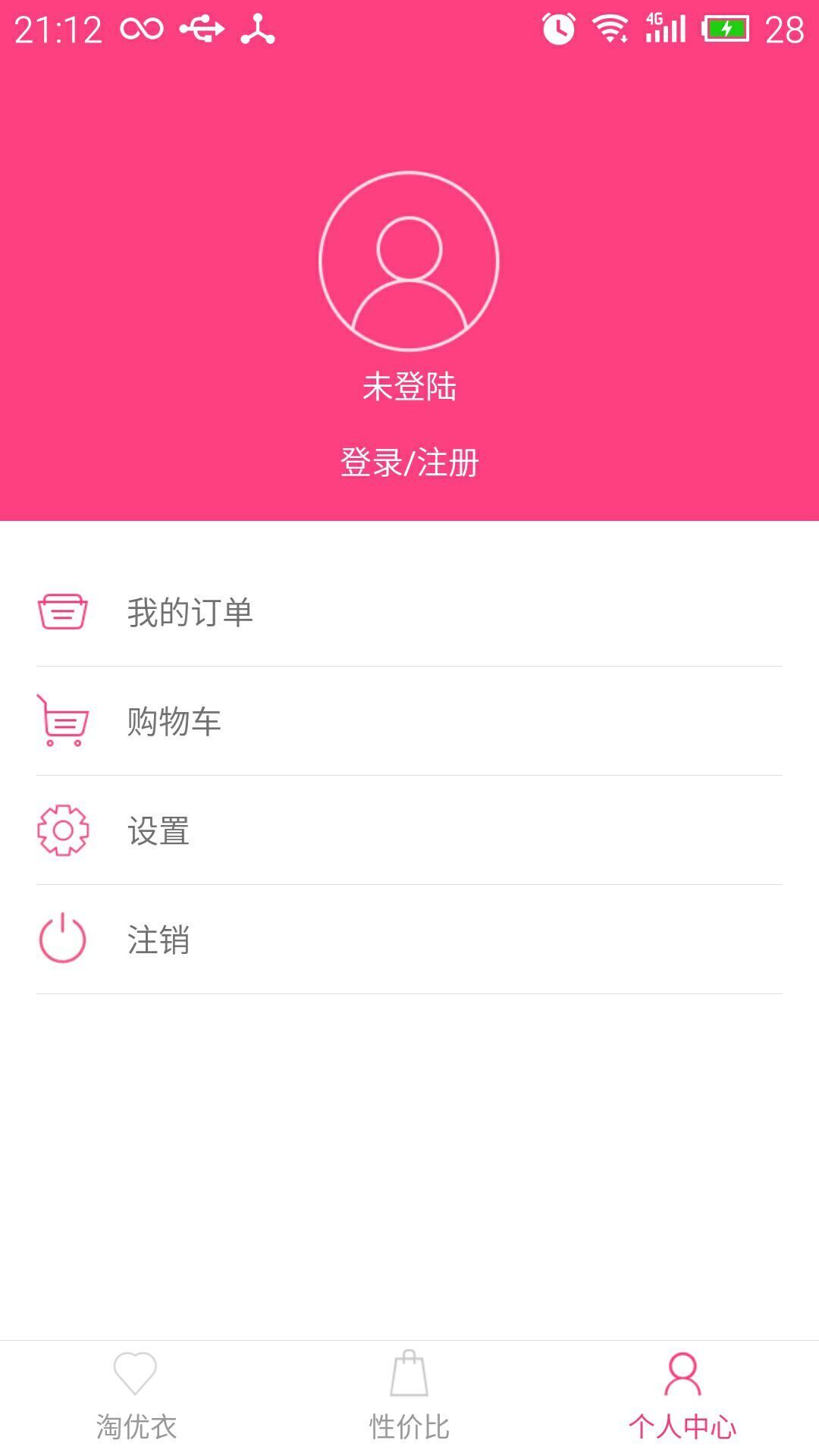Select the 个人中心 tab
Screen dimensions: 819x1456
pos(682,1398)
